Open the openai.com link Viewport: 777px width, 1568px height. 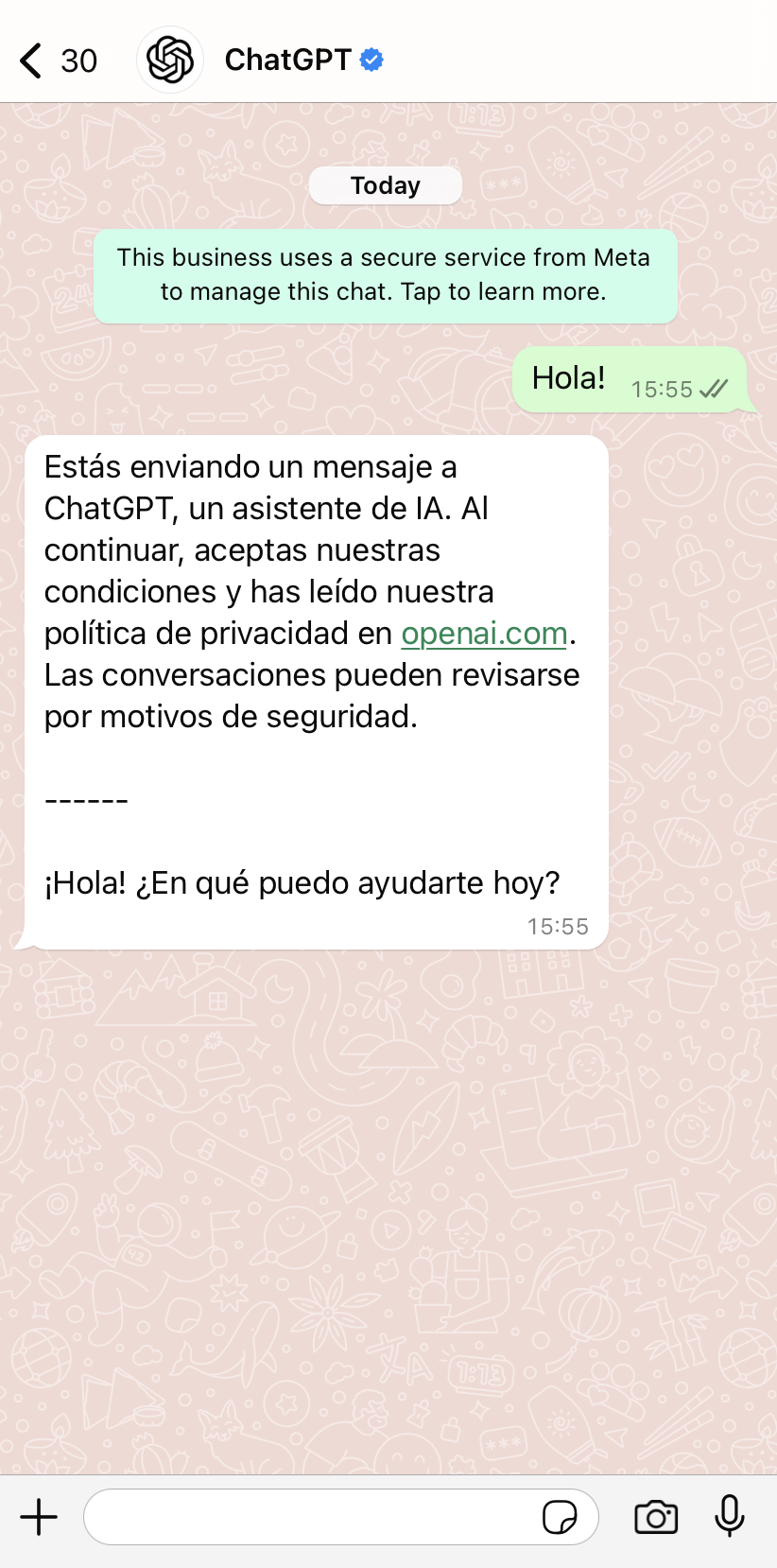pyautogui.click(x=484, y=634)
